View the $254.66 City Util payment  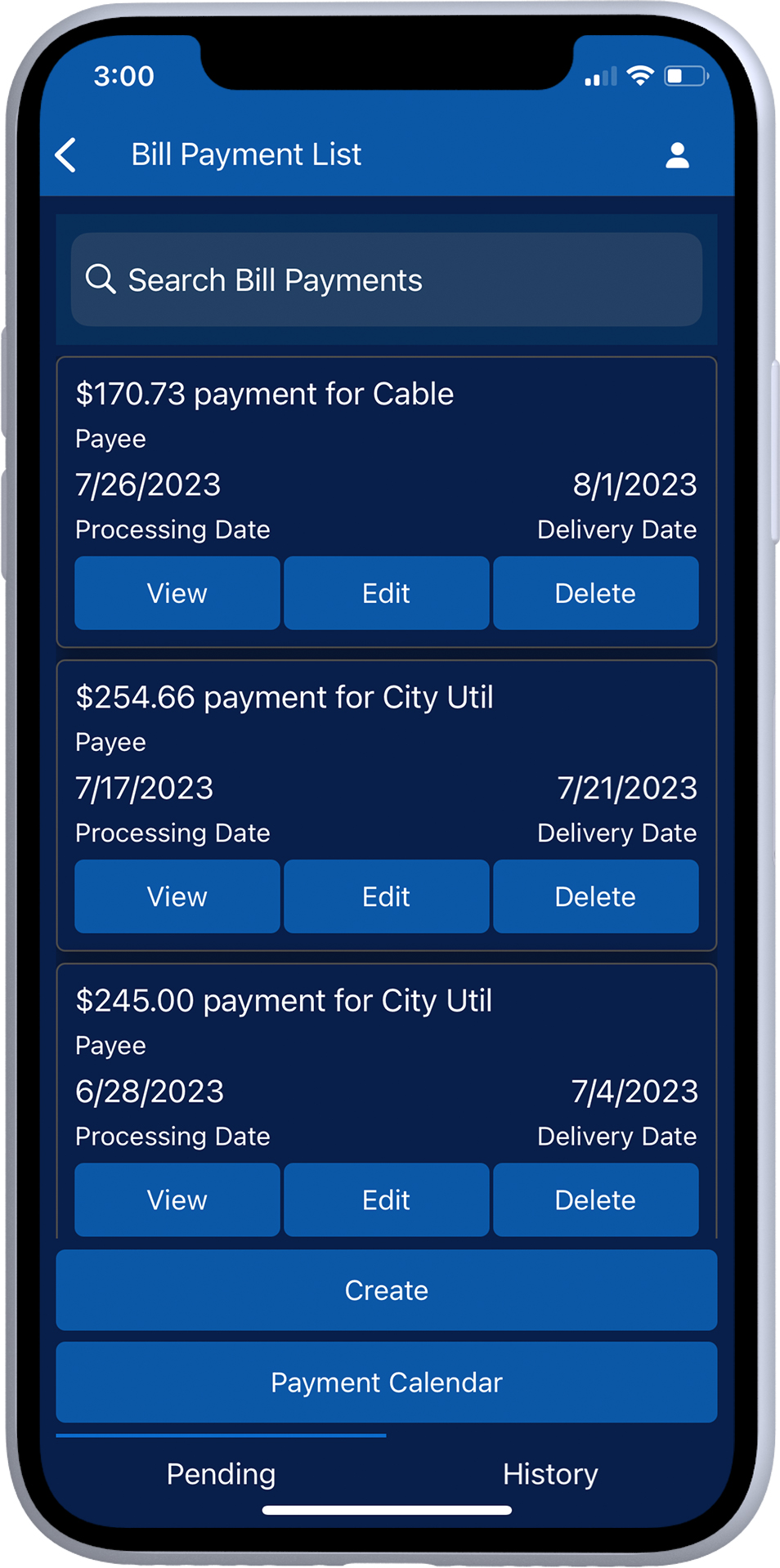tap(177, 896)
